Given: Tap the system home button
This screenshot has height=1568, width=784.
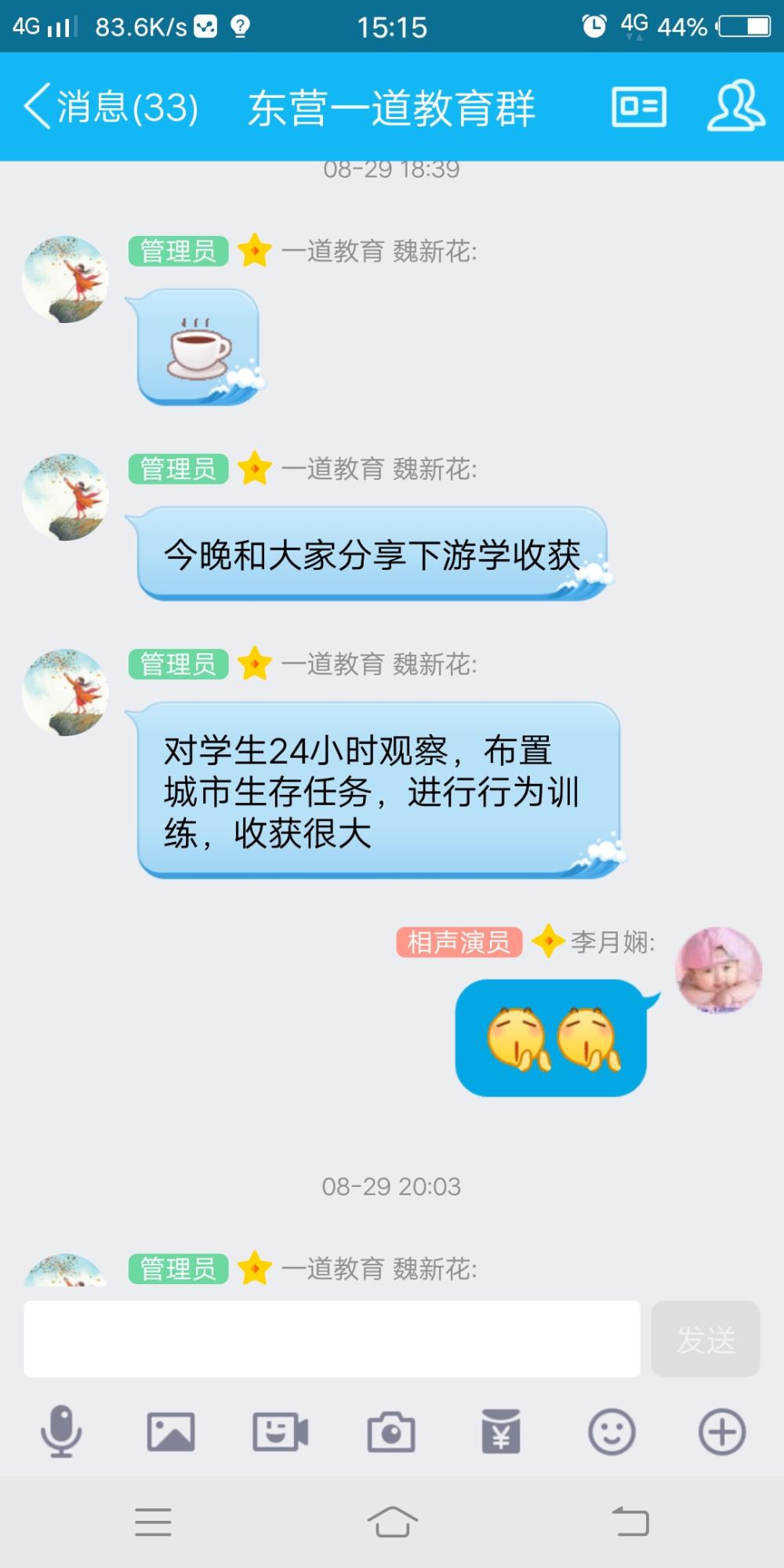Looking at the screenshot, I should [x=392, y=1522].
